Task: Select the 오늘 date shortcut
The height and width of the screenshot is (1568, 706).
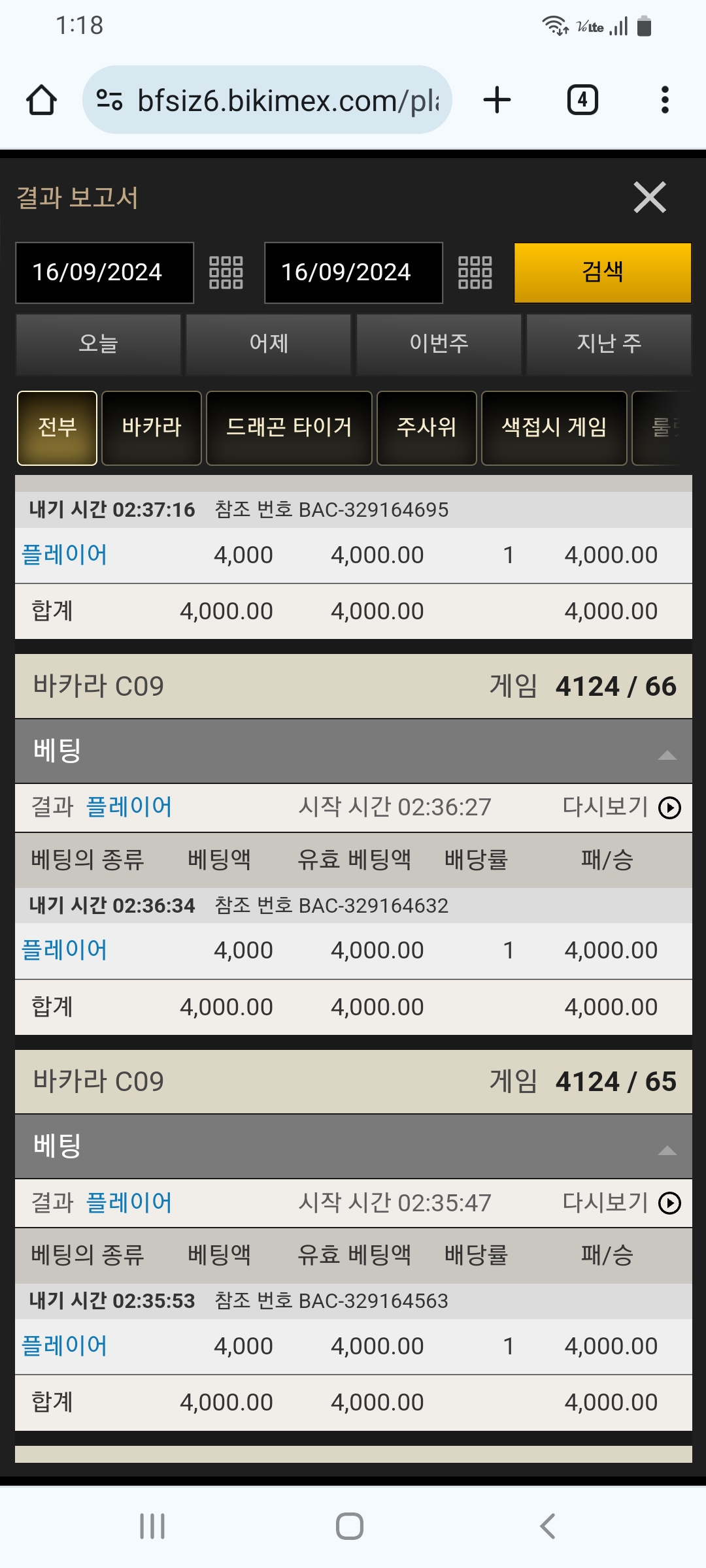Action: coord(98,344)
